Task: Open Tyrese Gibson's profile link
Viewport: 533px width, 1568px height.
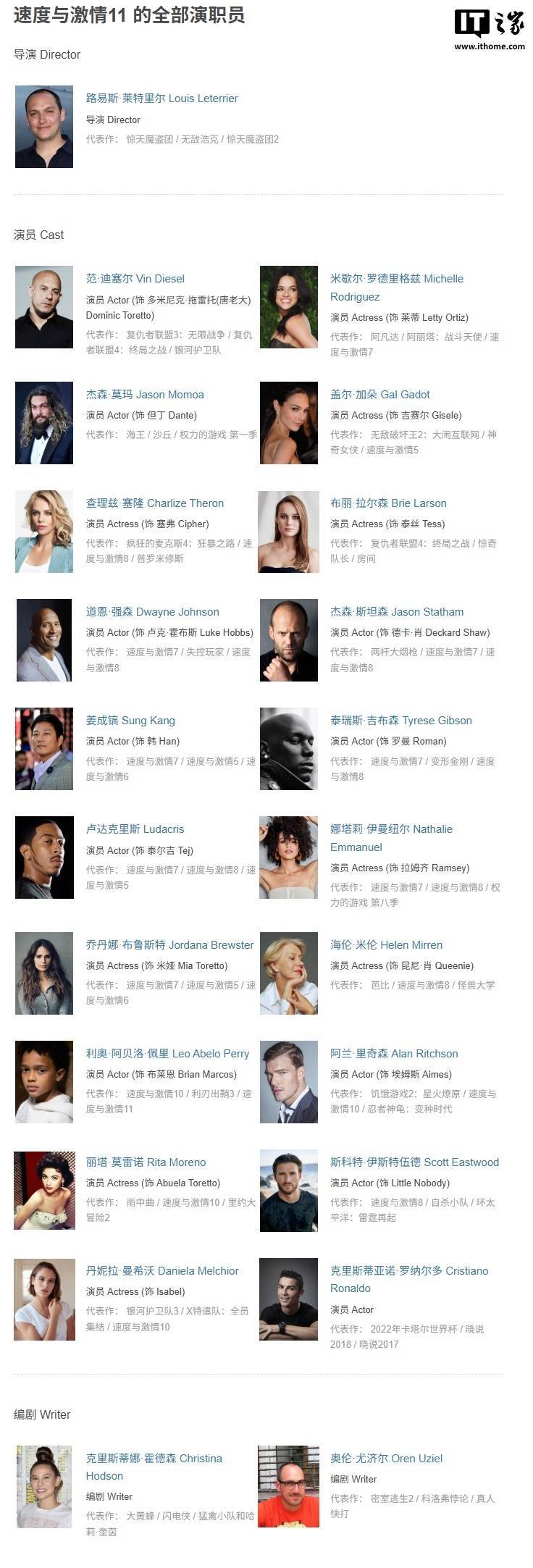Action: (400, 721)
